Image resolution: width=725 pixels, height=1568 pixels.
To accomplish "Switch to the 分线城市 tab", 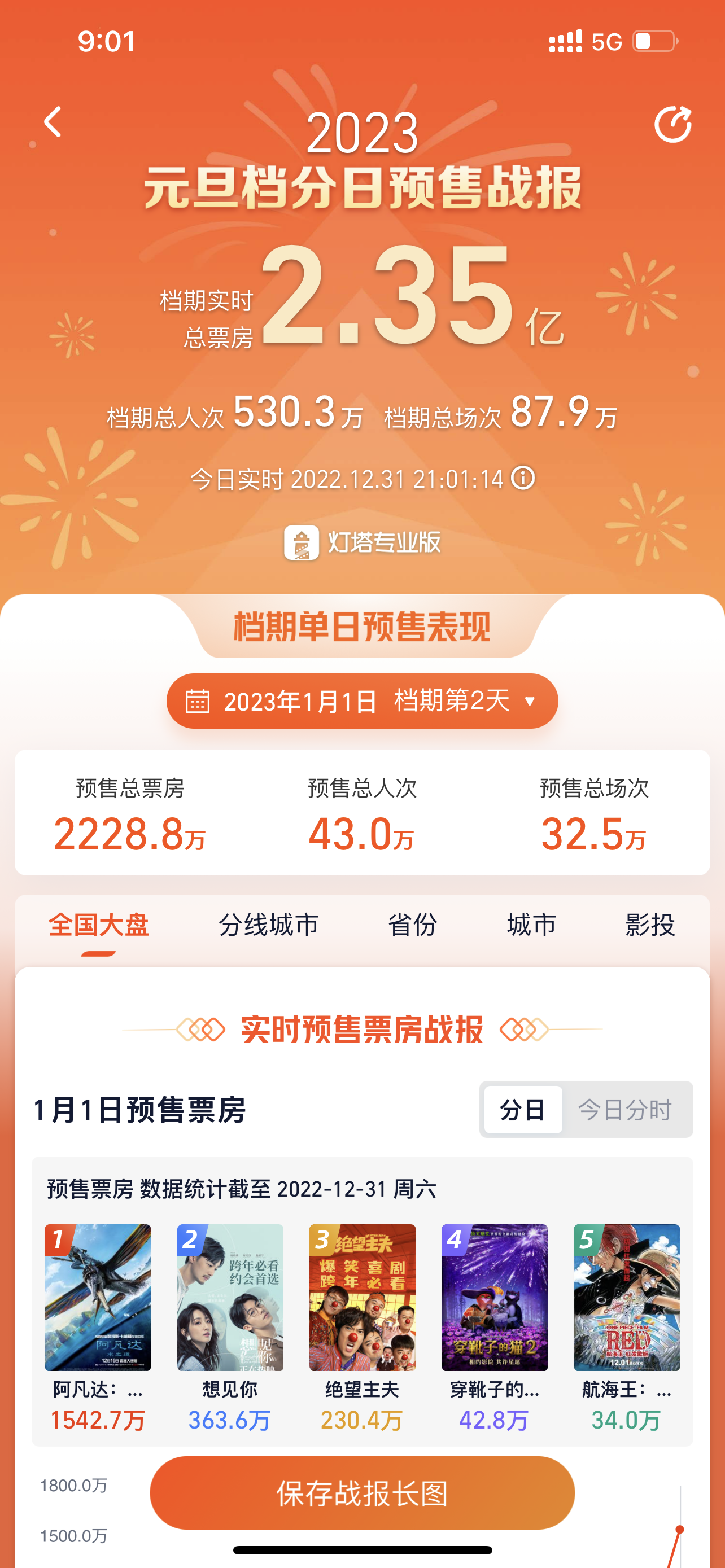I will pos(268,925).
